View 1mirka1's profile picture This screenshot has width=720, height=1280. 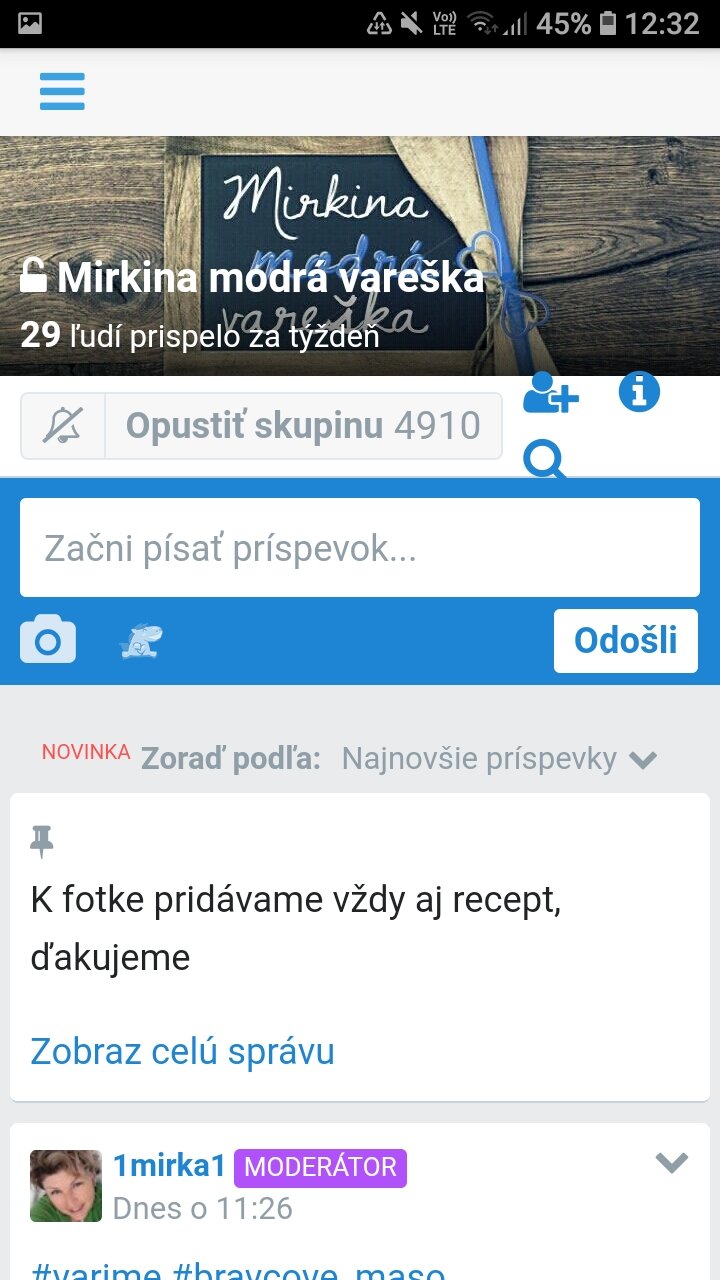pos(66,1186)
